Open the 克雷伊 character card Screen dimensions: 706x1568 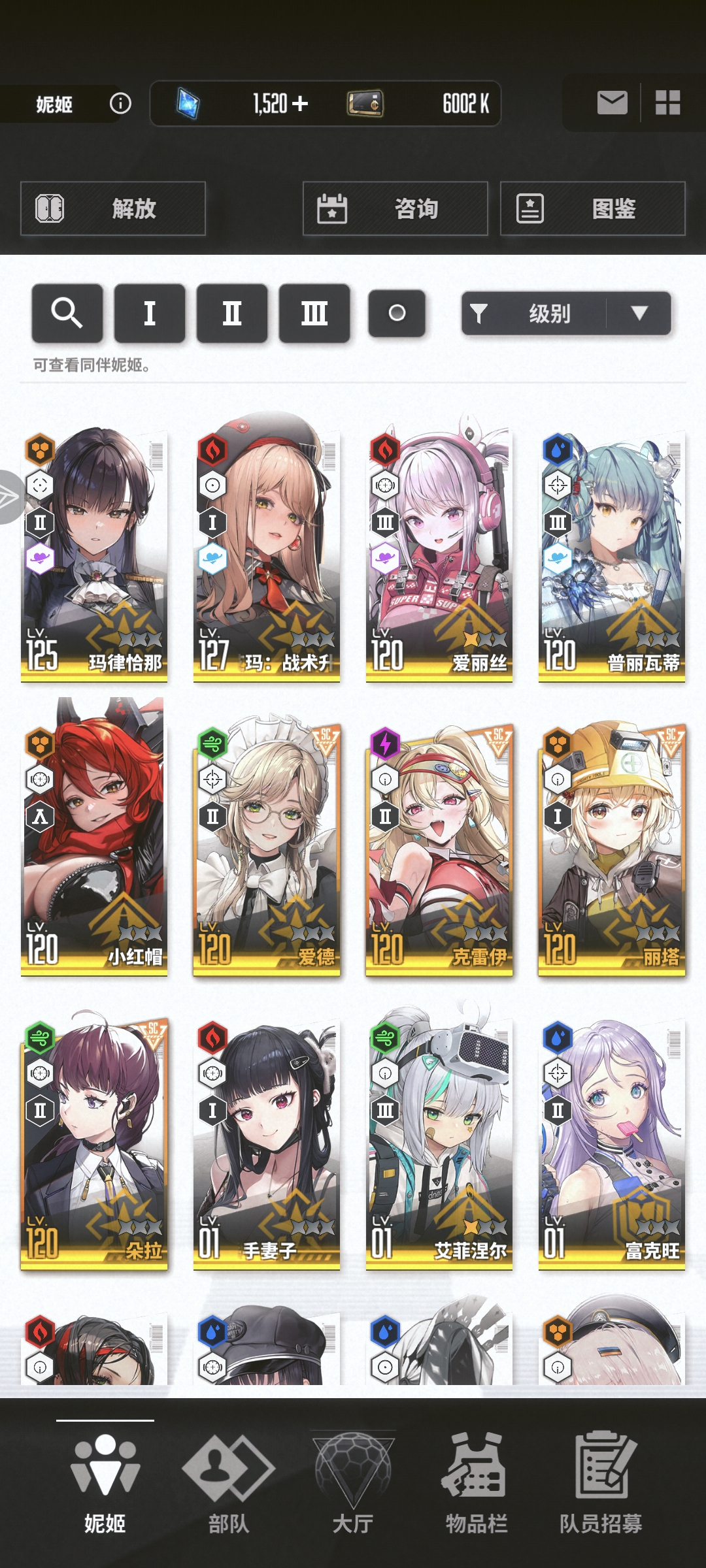click(439, 849)
